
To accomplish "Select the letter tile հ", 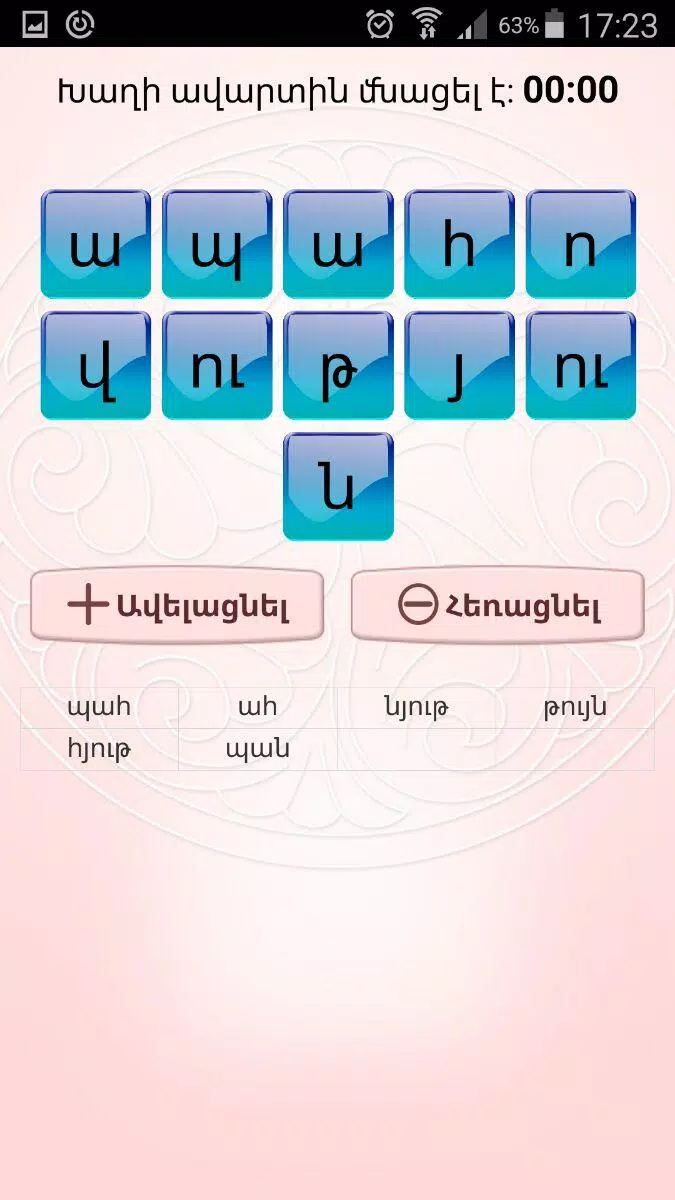I will [x=459, y=244].
